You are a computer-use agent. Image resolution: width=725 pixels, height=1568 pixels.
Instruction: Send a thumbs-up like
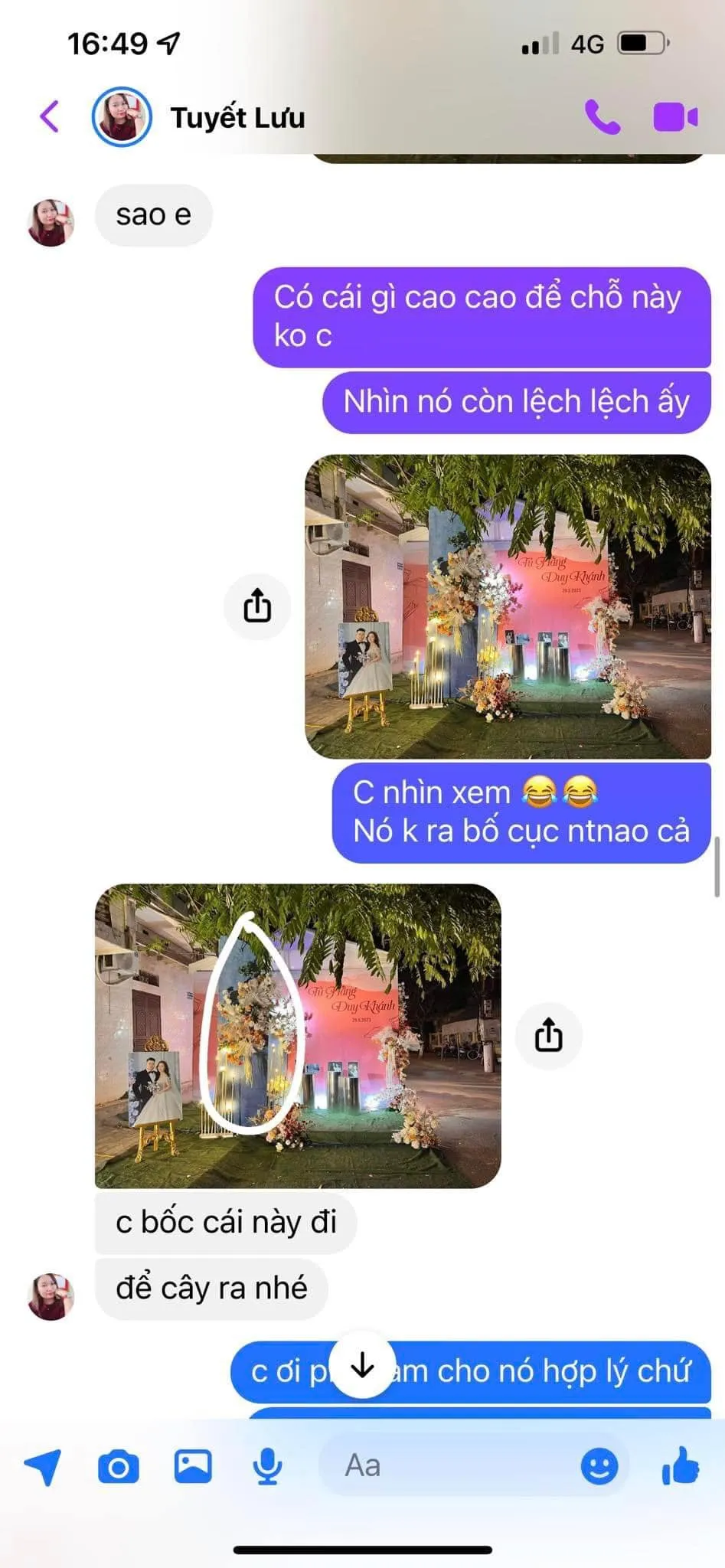[680, 1465]
